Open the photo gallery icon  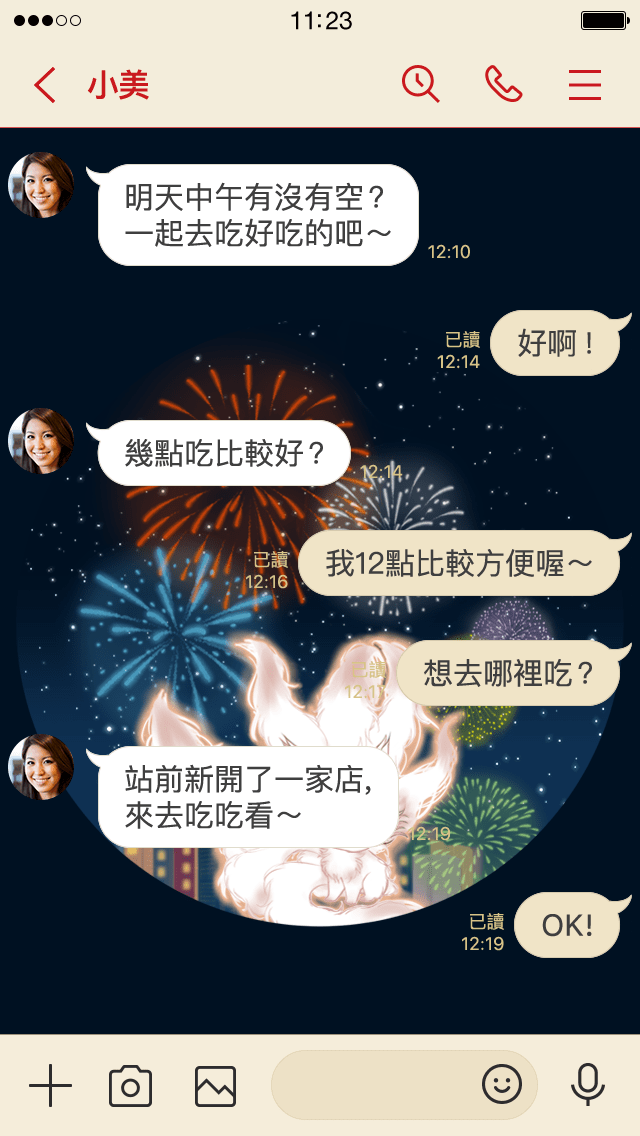tap(215, 1086)
